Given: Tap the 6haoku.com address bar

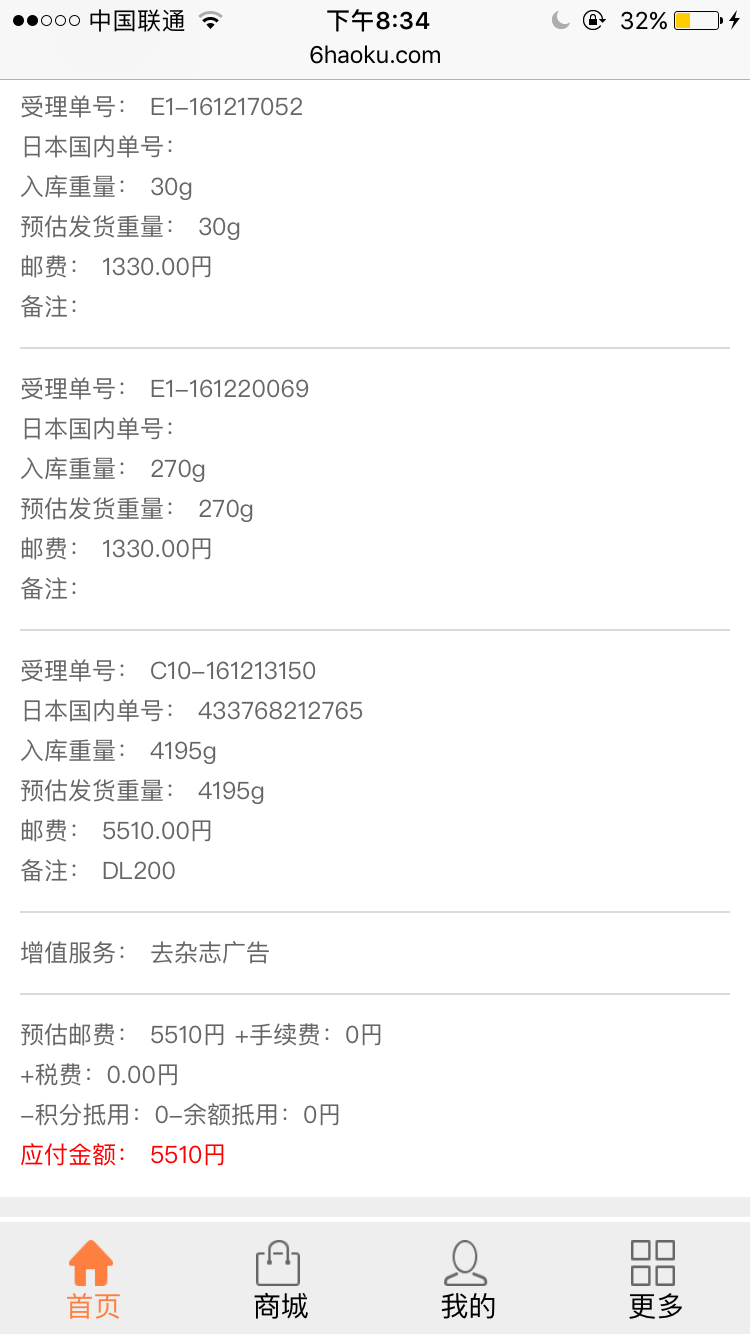Looking at the screenshot, I should (375, 55).
